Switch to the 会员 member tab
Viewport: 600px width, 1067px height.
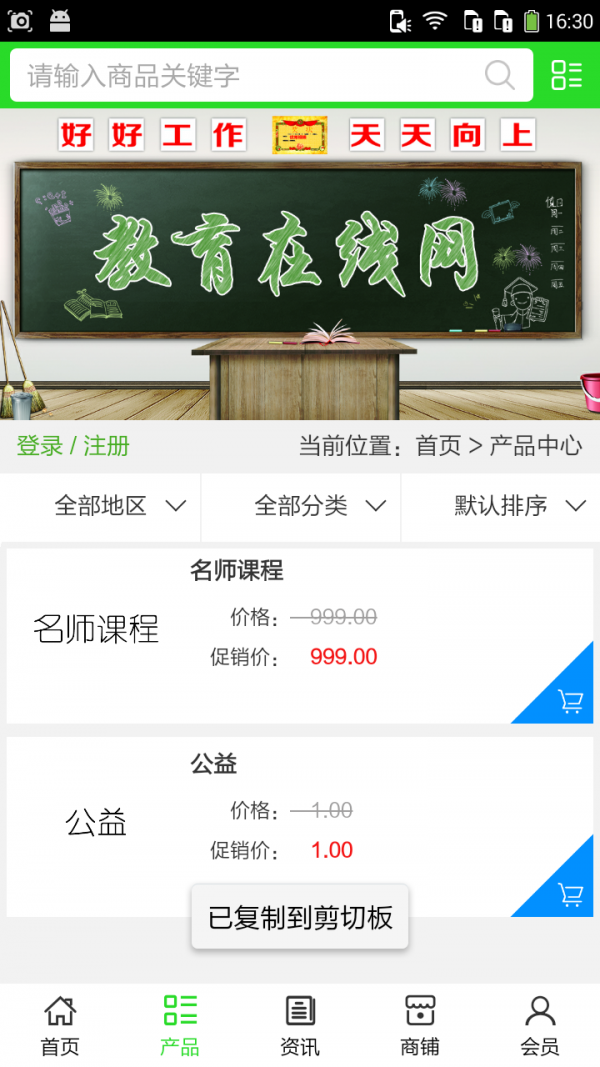click(x=540, y=1025)
